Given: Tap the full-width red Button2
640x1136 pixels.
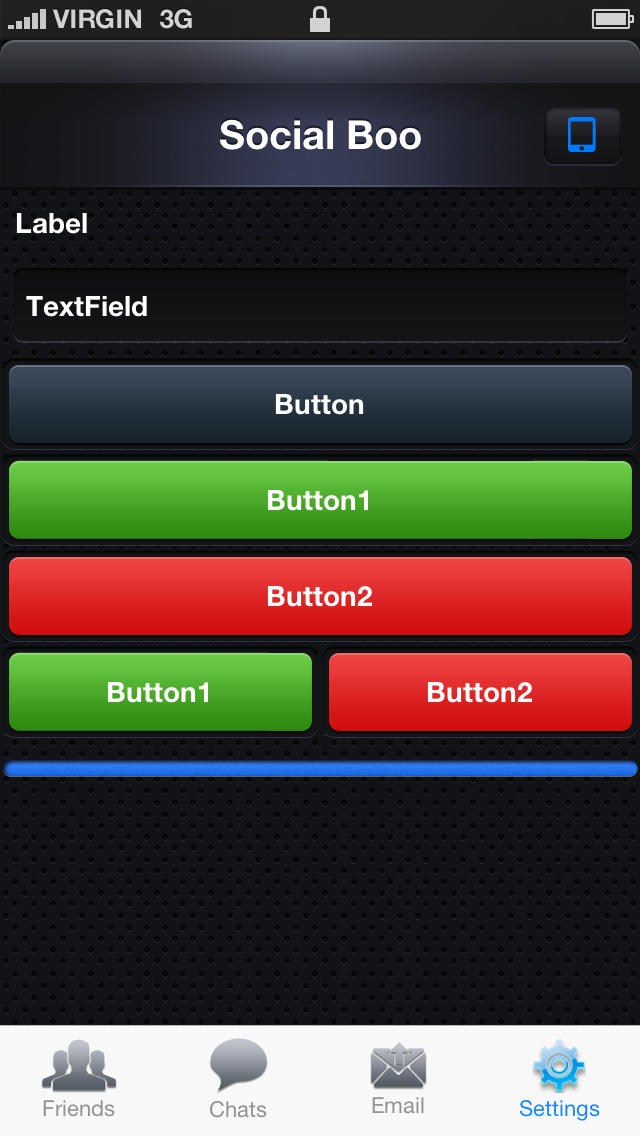Looking at the screenshot, I should [320, 596].
